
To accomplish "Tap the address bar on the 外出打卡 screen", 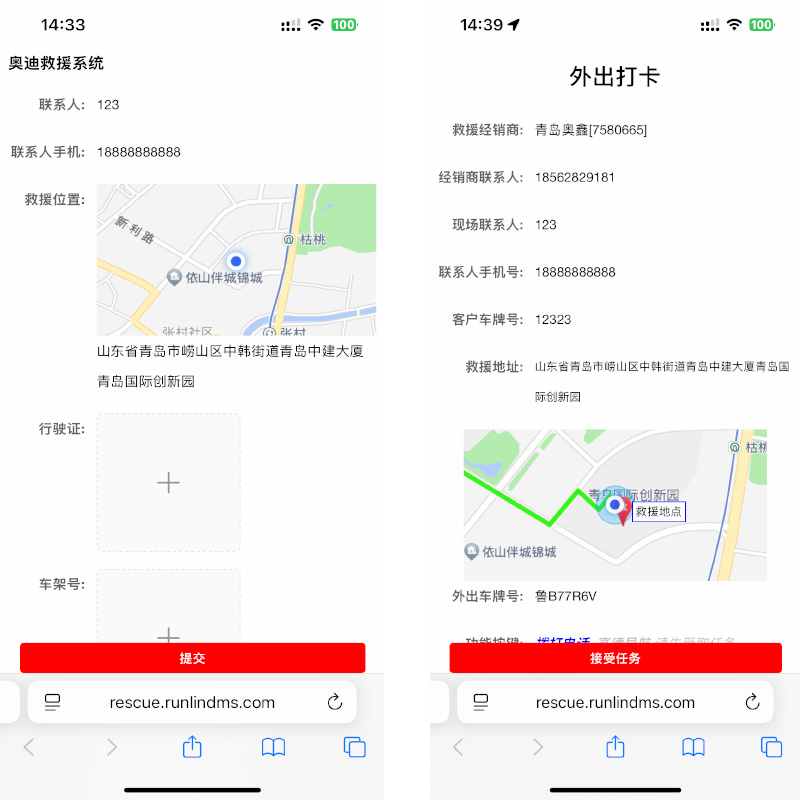I will tap(615, 702).
